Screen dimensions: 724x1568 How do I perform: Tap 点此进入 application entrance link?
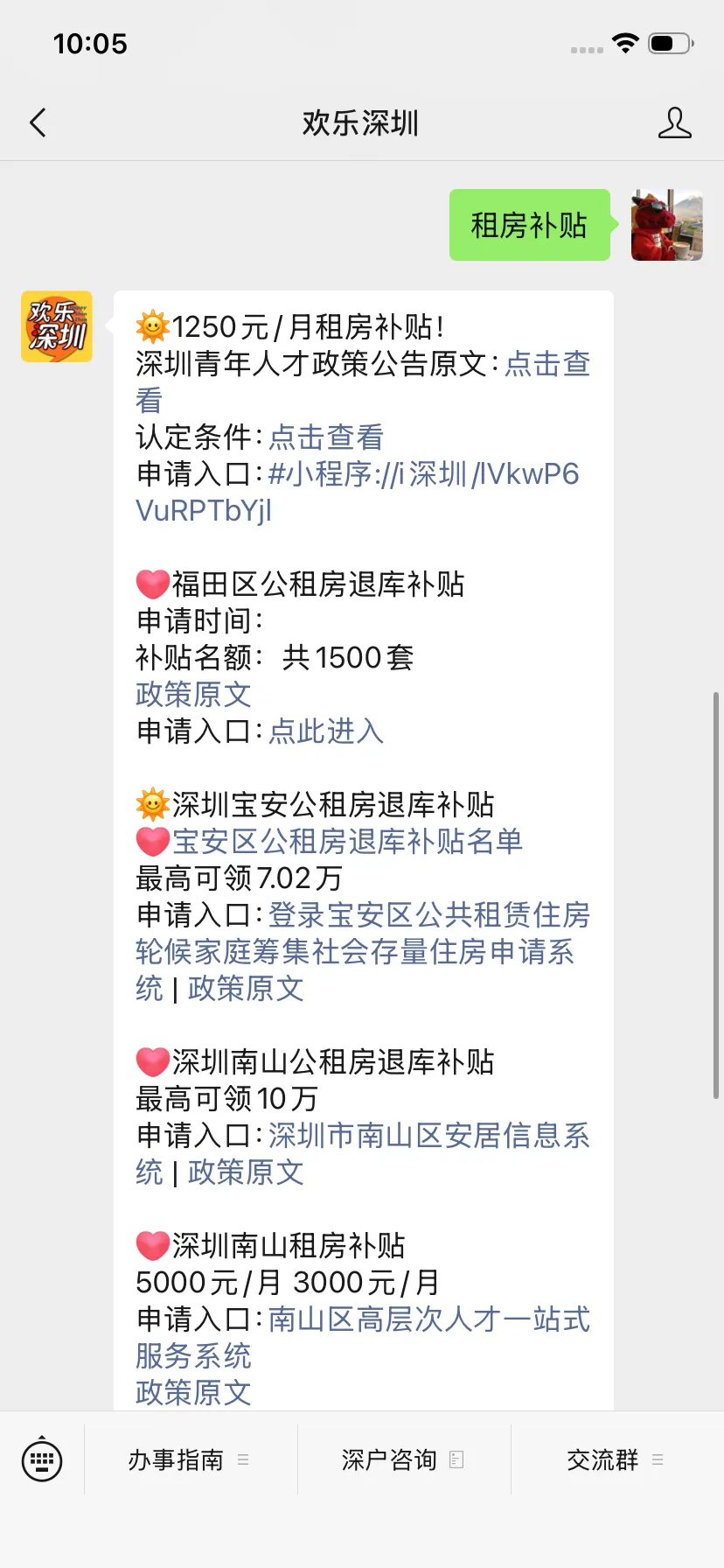pyautogui.click(x=326, y=731)
